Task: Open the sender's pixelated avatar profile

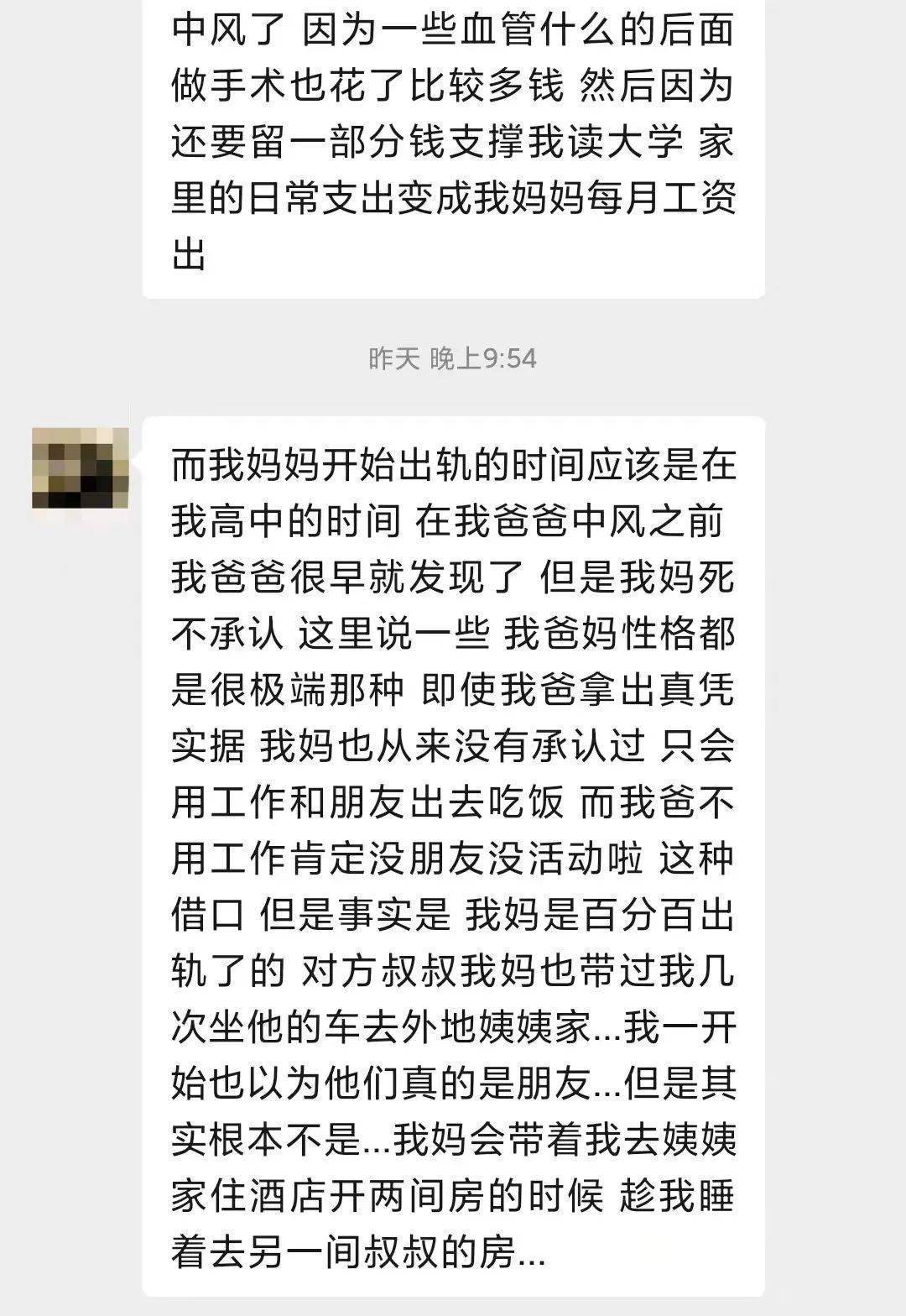Action: [80, 467]
